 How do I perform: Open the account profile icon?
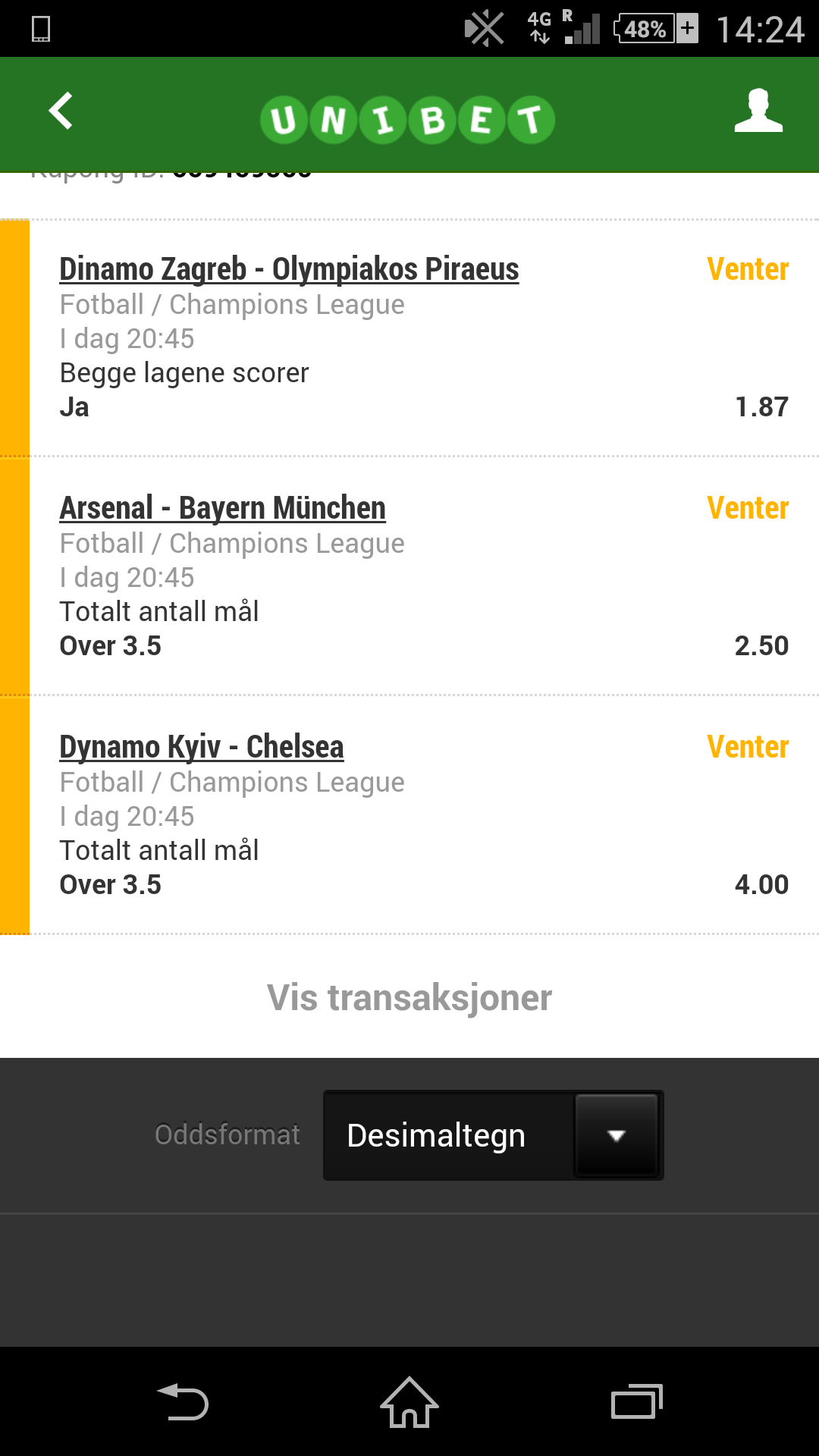pyautogui.click(x=758, y=111)
